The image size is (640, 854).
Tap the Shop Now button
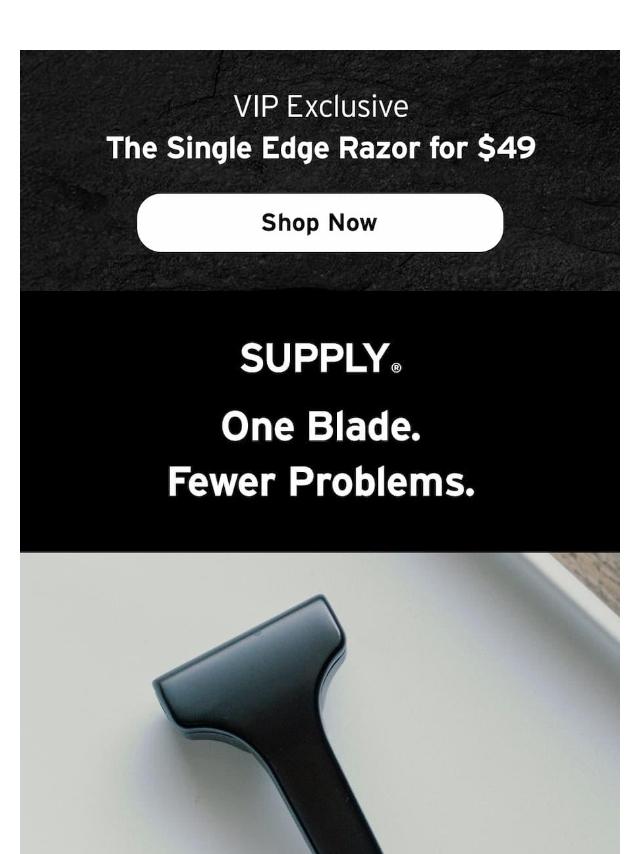[x=319, y=222]
